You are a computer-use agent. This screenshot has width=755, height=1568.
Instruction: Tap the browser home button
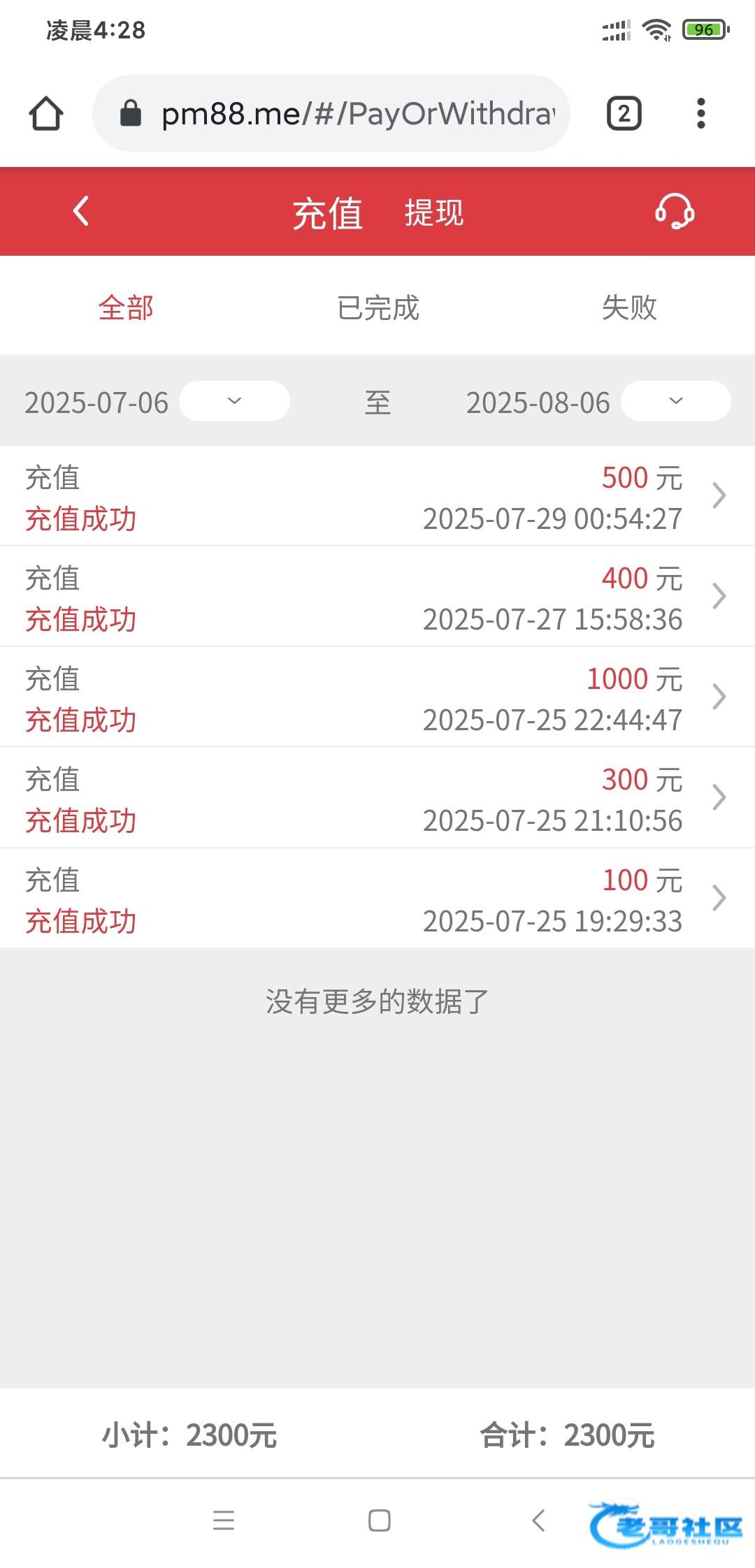pos(46,113)
